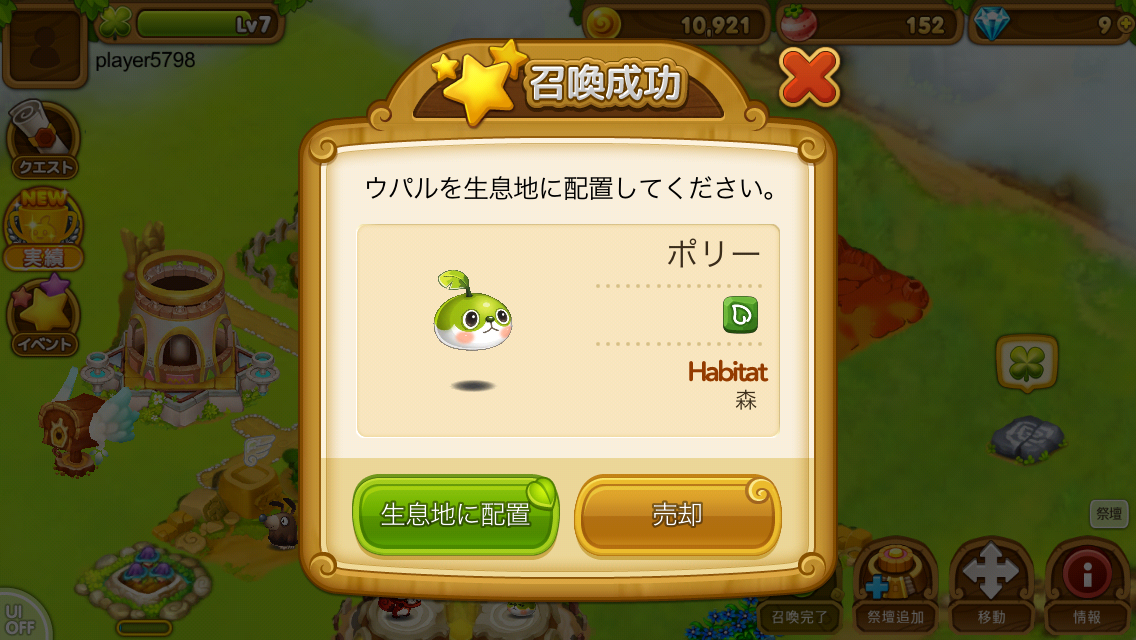Select the 移動 move tool

point(989,585)
